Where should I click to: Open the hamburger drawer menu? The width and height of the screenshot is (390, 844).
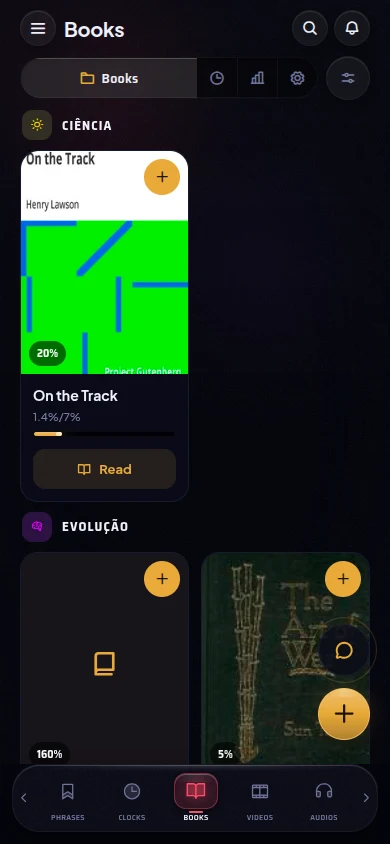(38, 29)
